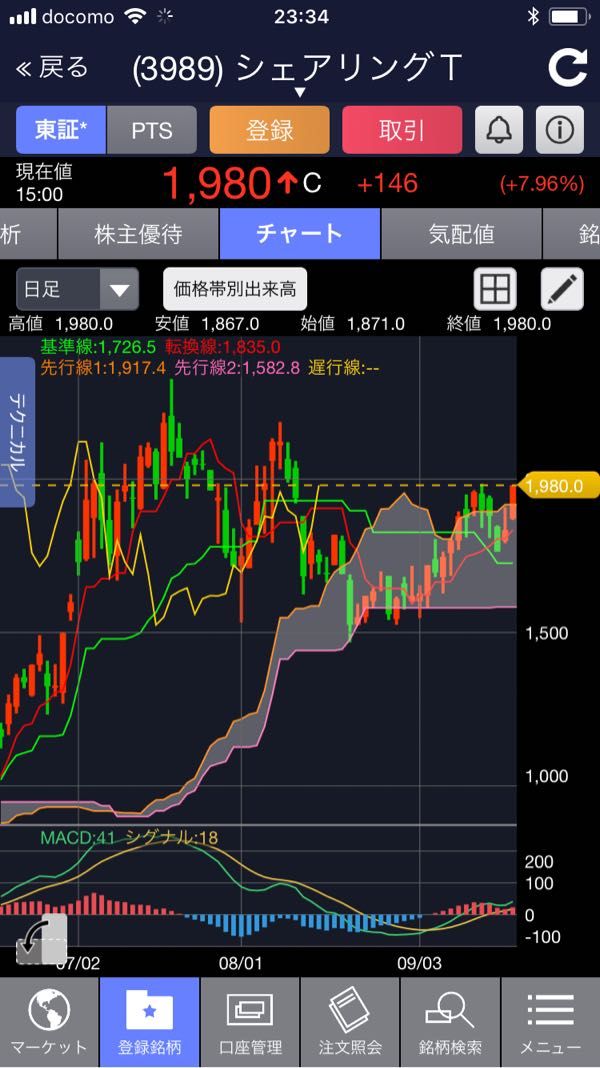
Task: Expand the 日足 timeframe dropdown
Action: [78, 289]
